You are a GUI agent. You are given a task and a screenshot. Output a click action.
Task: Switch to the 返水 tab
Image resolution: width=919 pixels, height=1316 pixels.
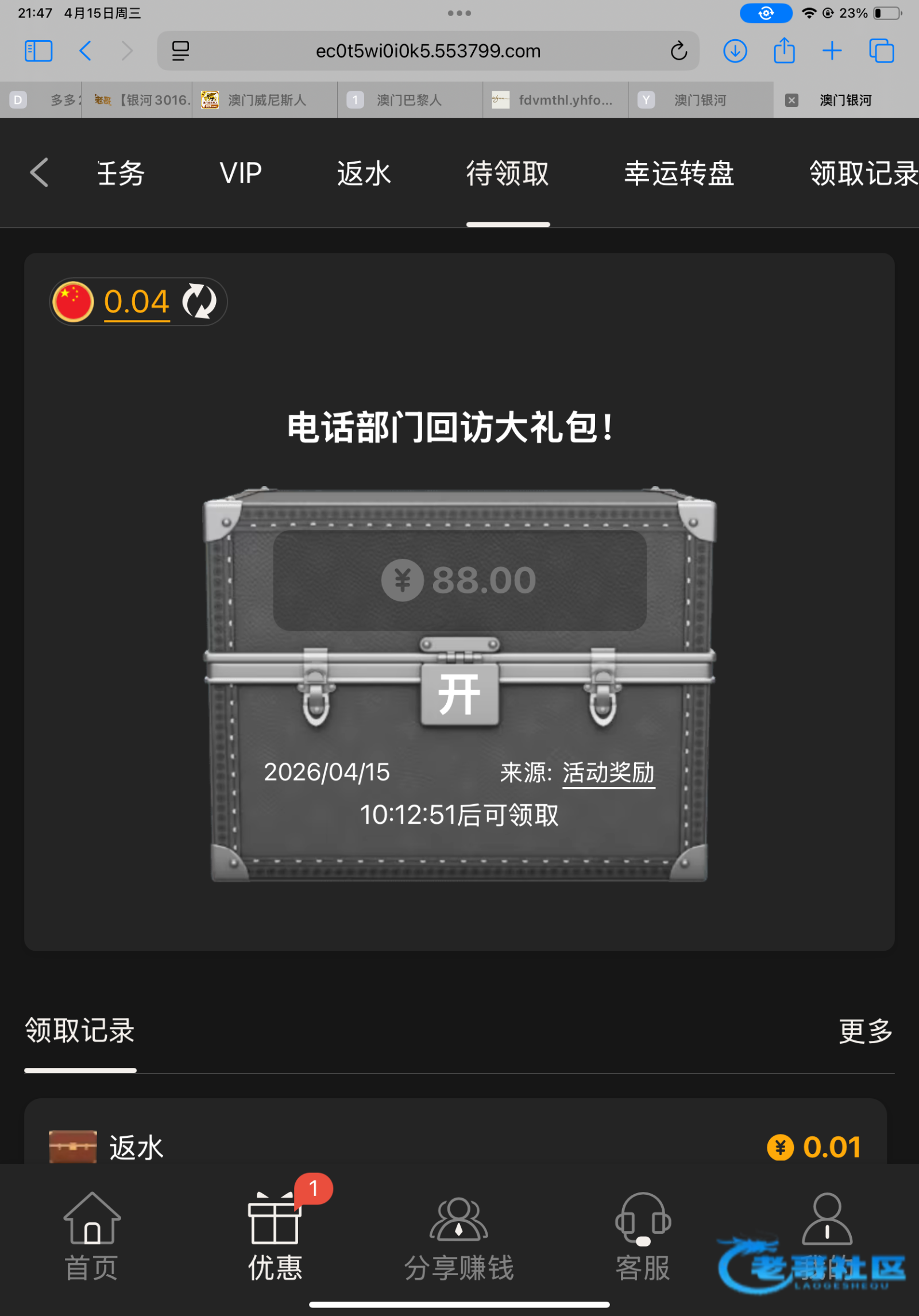click(364, 173)
